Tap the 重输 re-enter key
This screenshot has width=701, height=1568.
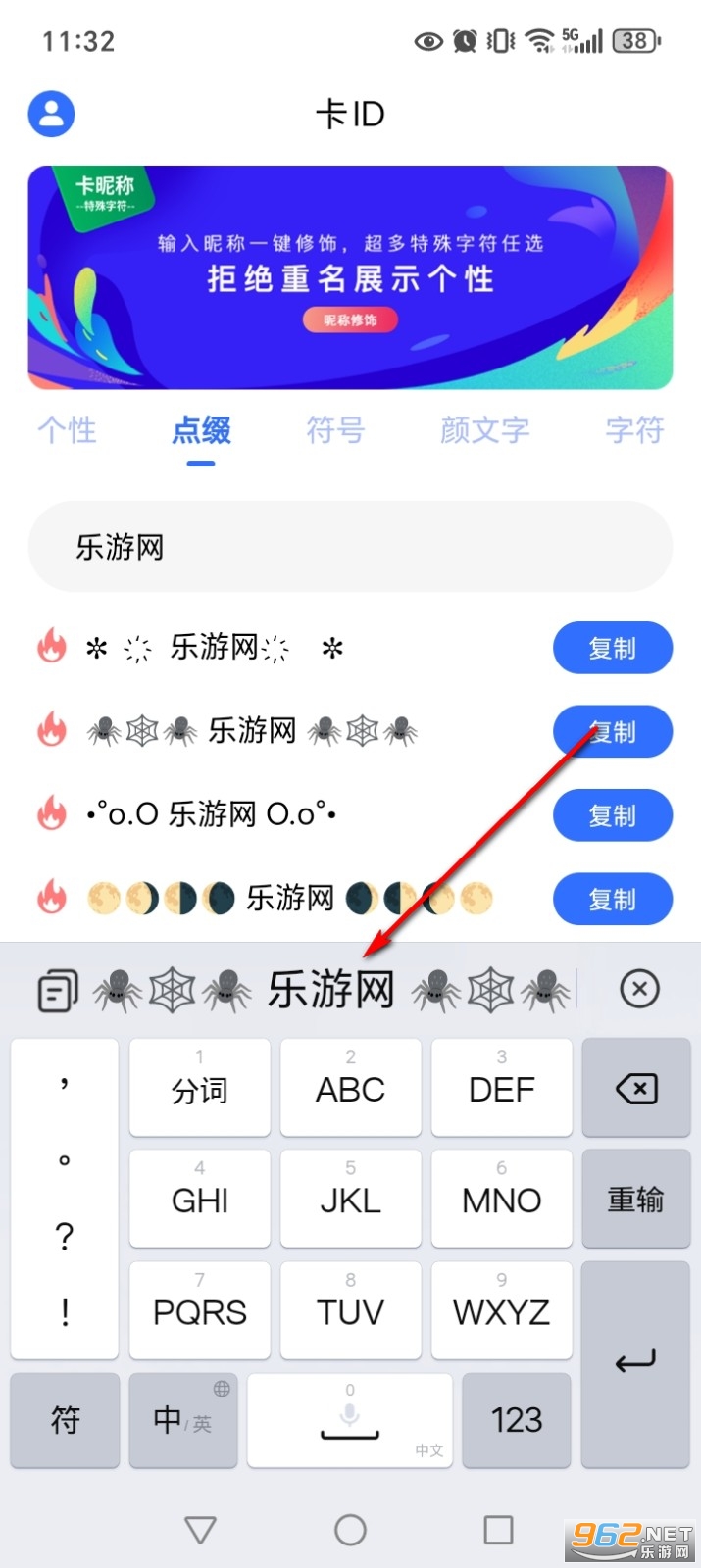tap(635, 1200)
